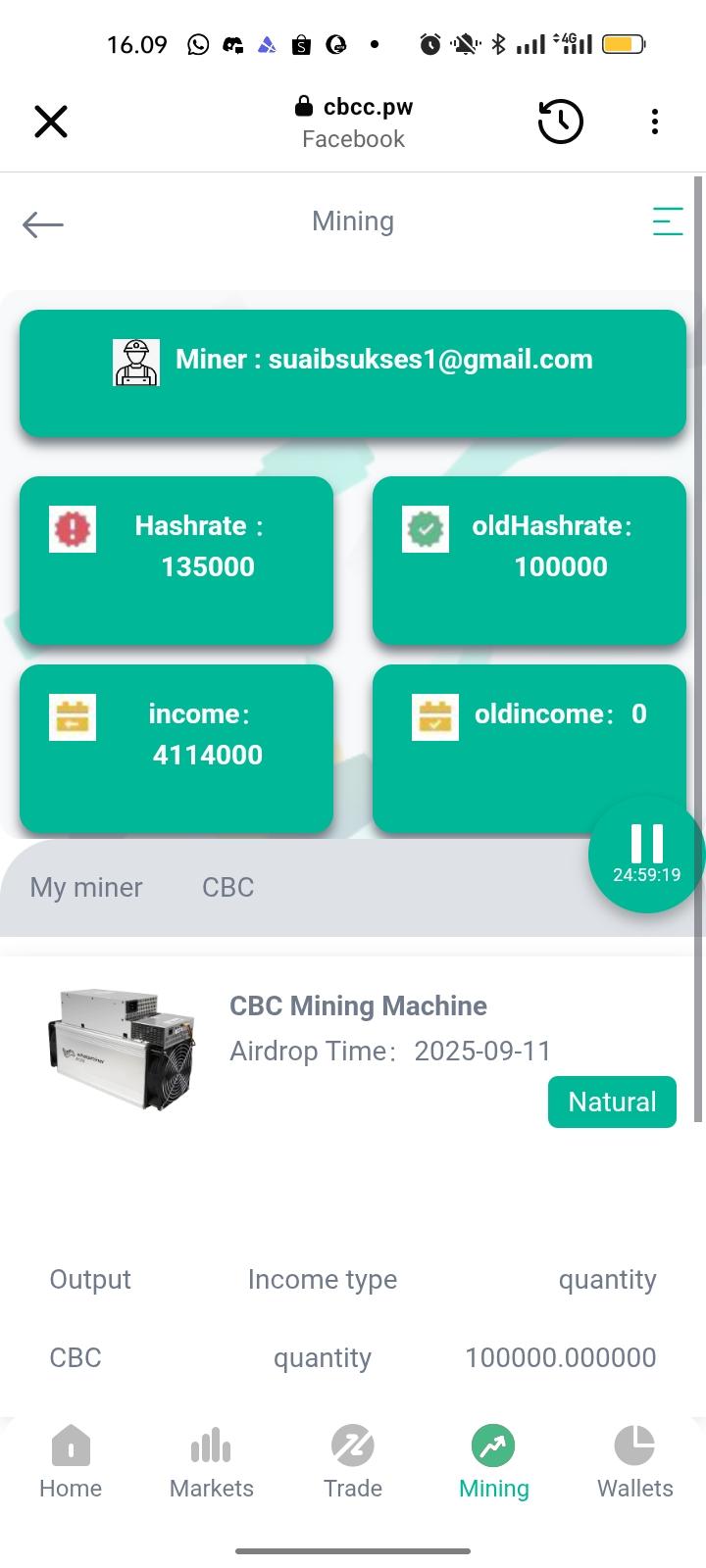Image resolution: width=706 pixels, height=1568 pixels.
Task: Tap the pause mining timer button
Action: tap(647, 855)
